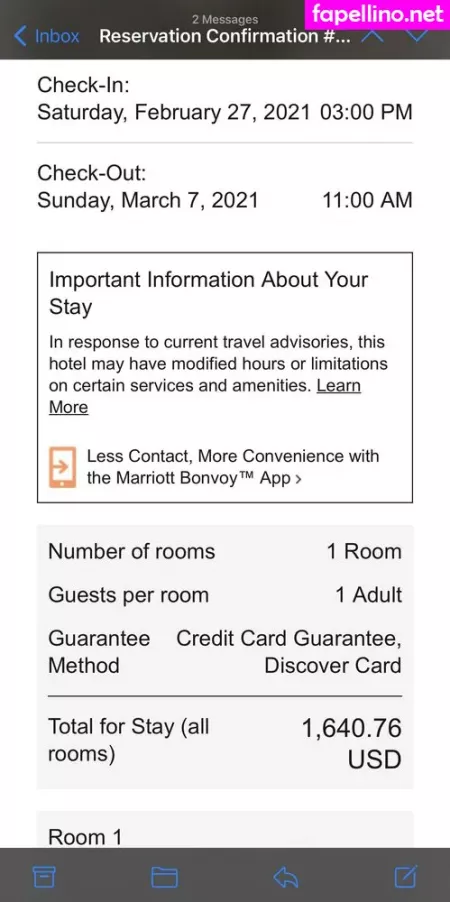Compose a new email

406,876
